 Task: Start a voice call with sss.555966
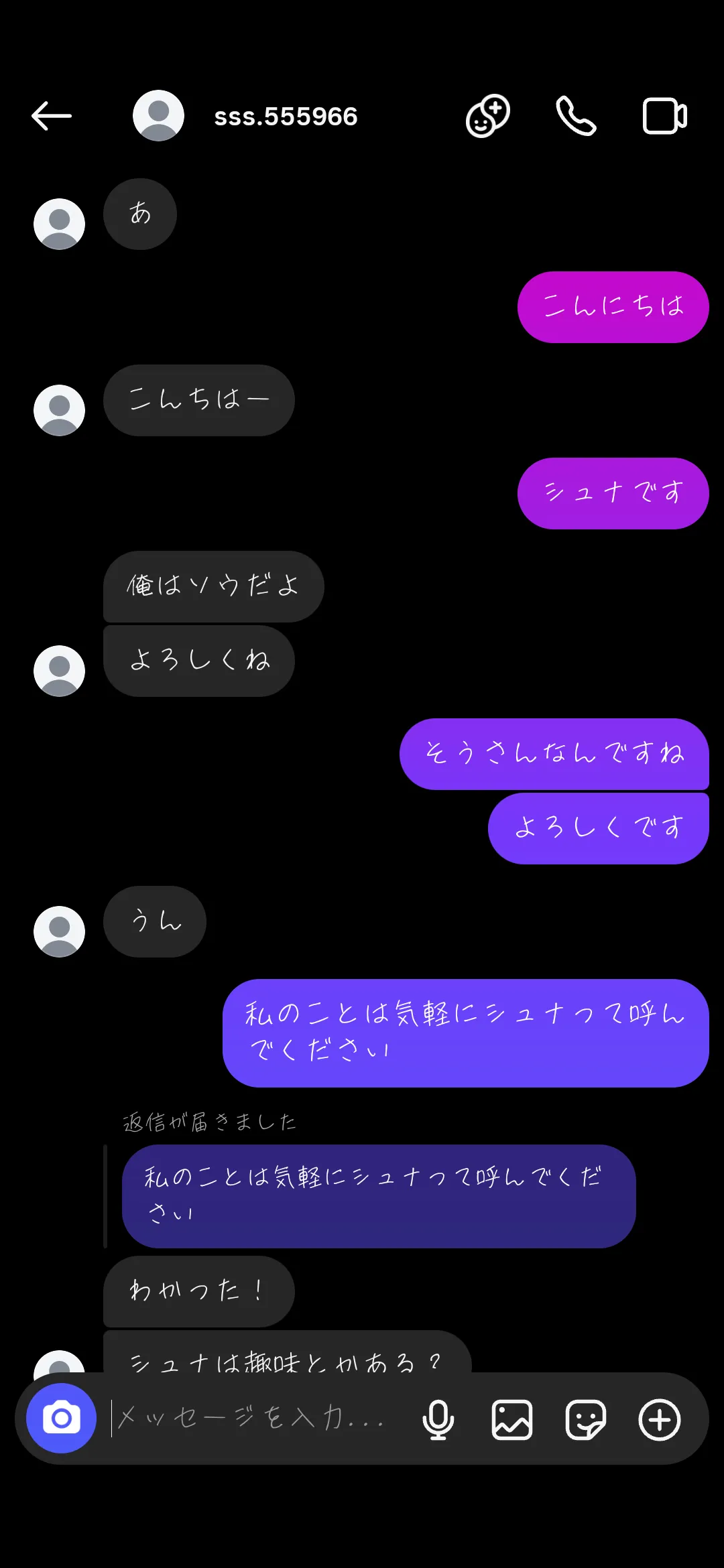[576, 116]
